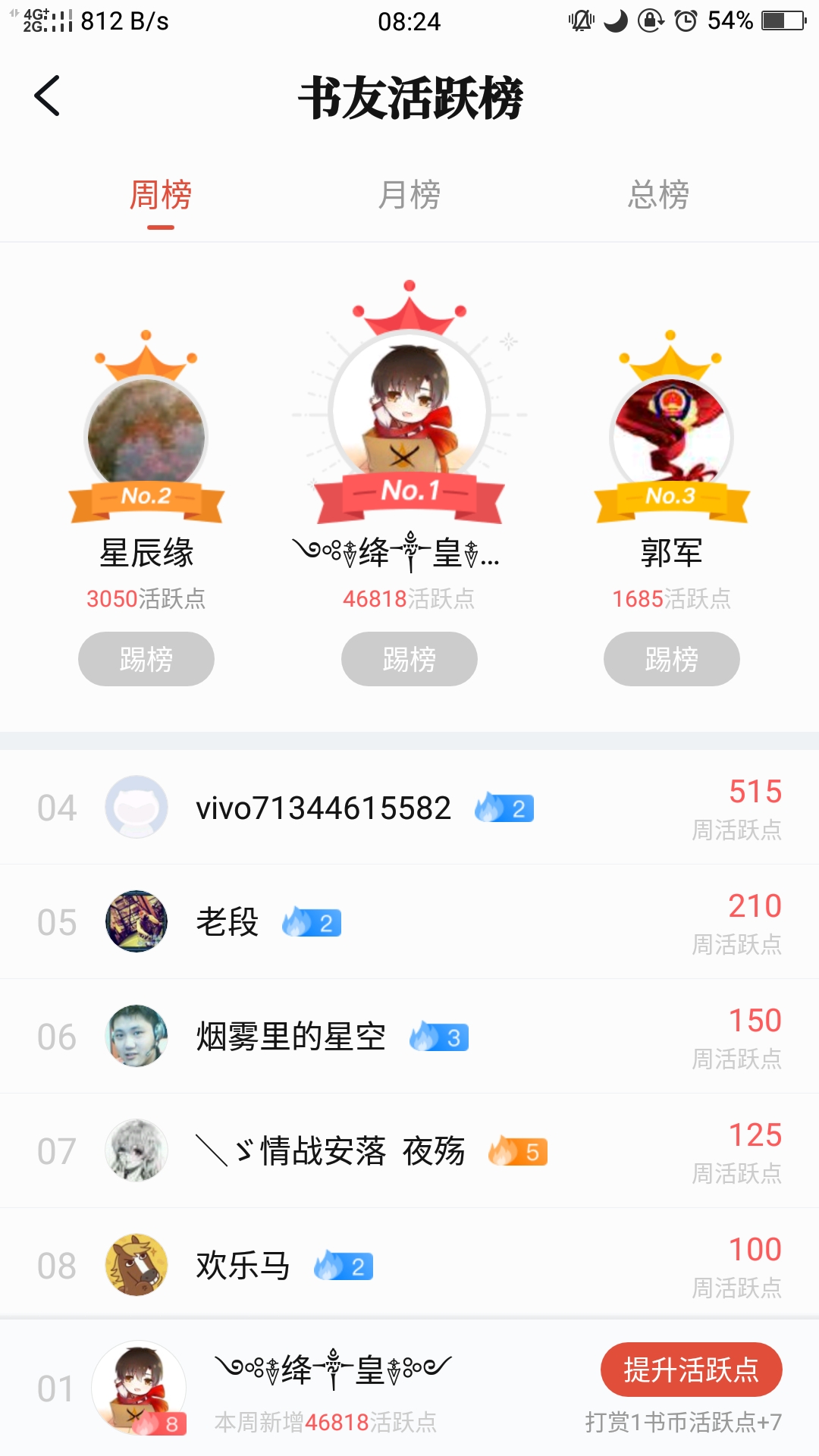Tap 踢榜 button under the No.1 user
This screenshot has height=1456, width=819.
(409, 659)
